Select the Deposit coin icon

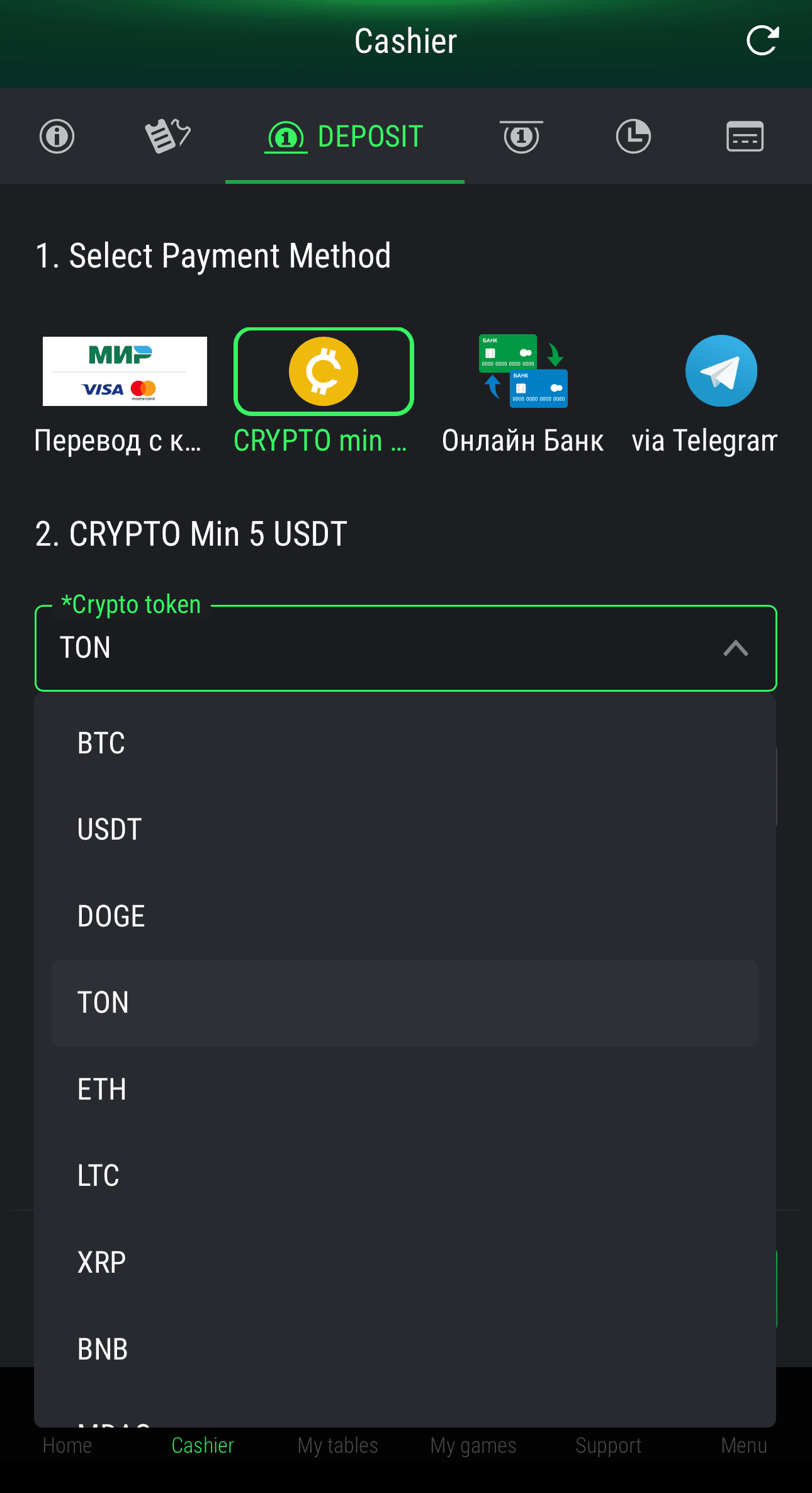tap(286, 136)
